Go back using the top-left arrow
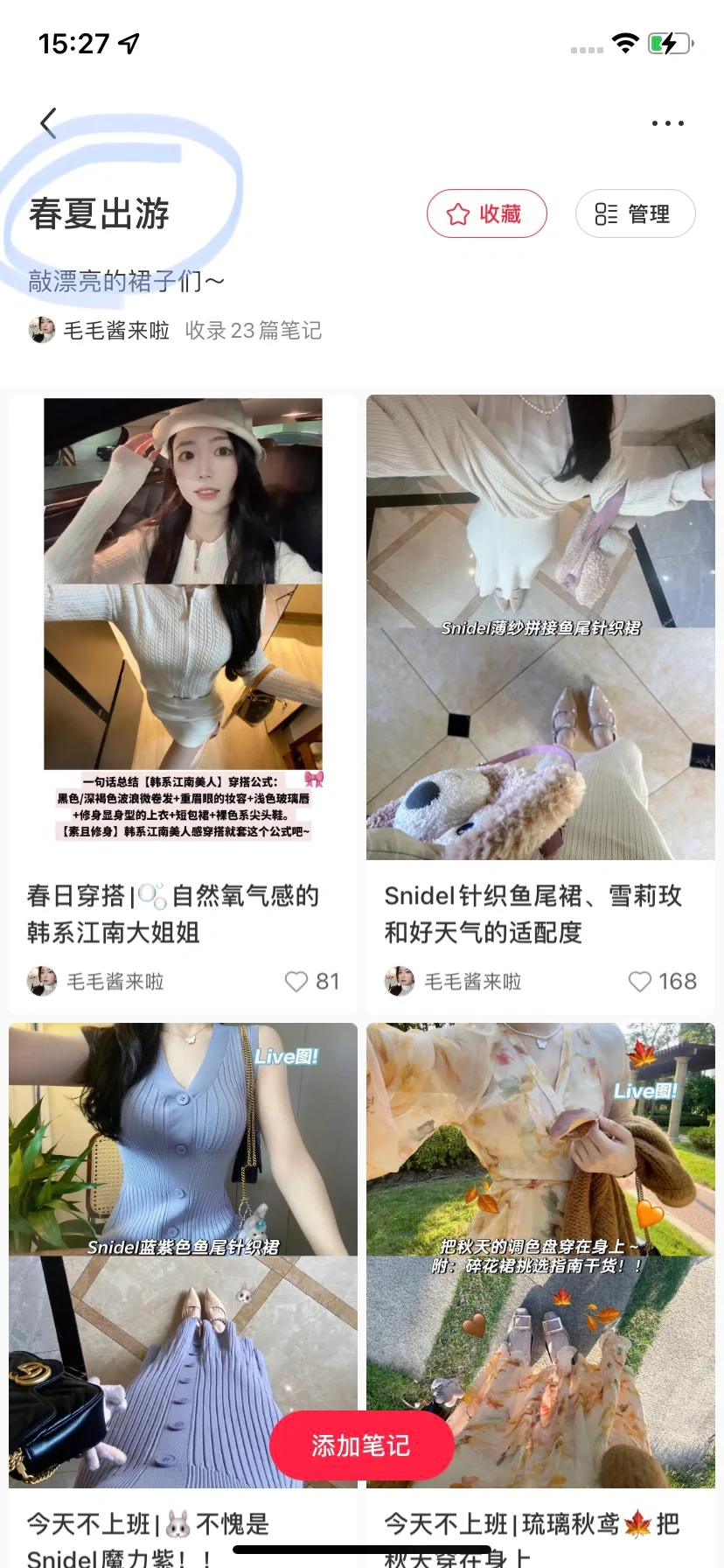 pos(49,123)
